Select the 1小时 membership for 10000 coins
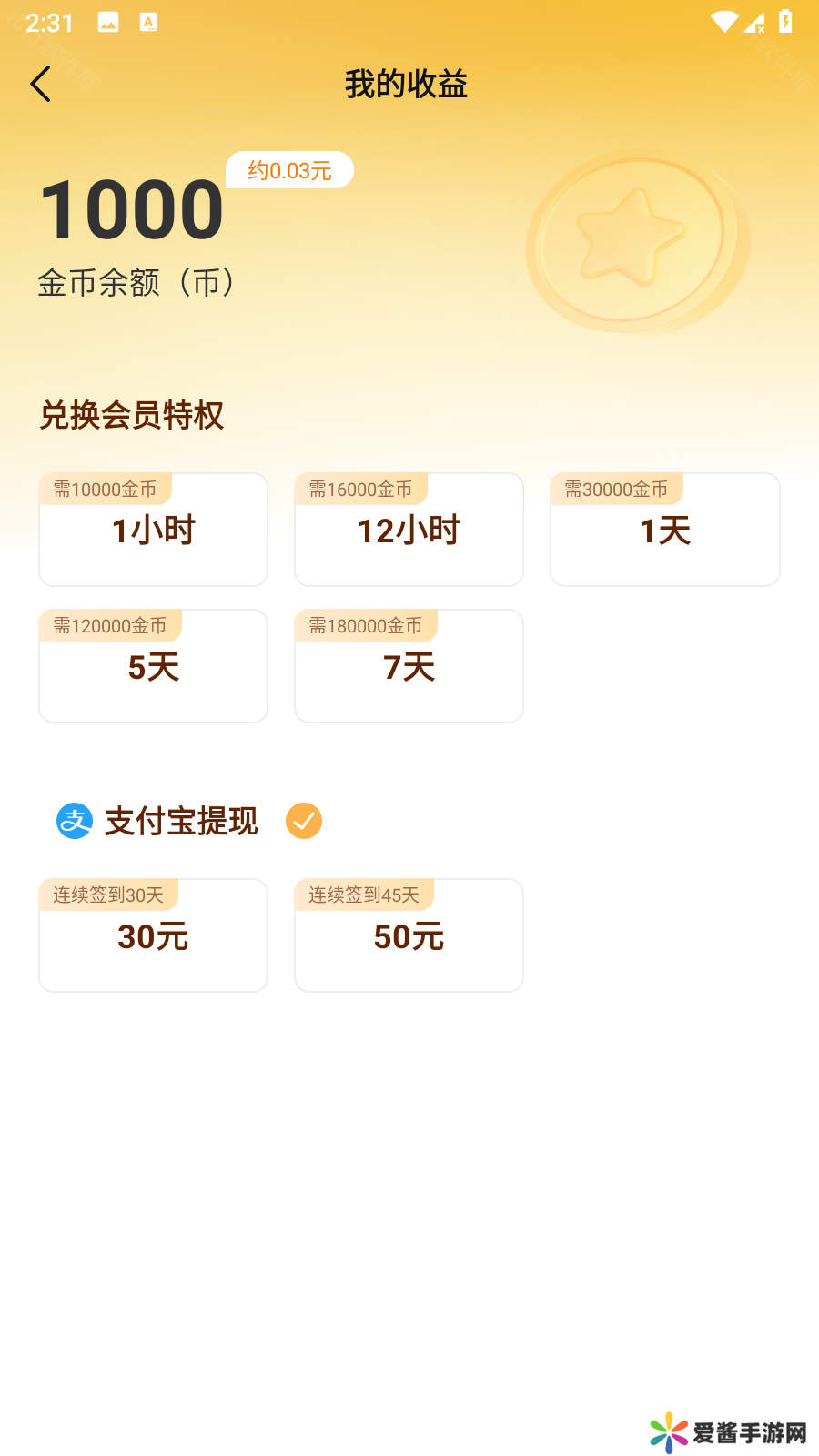Screen dimensions: 819x1456 click(x=153, y=530)
